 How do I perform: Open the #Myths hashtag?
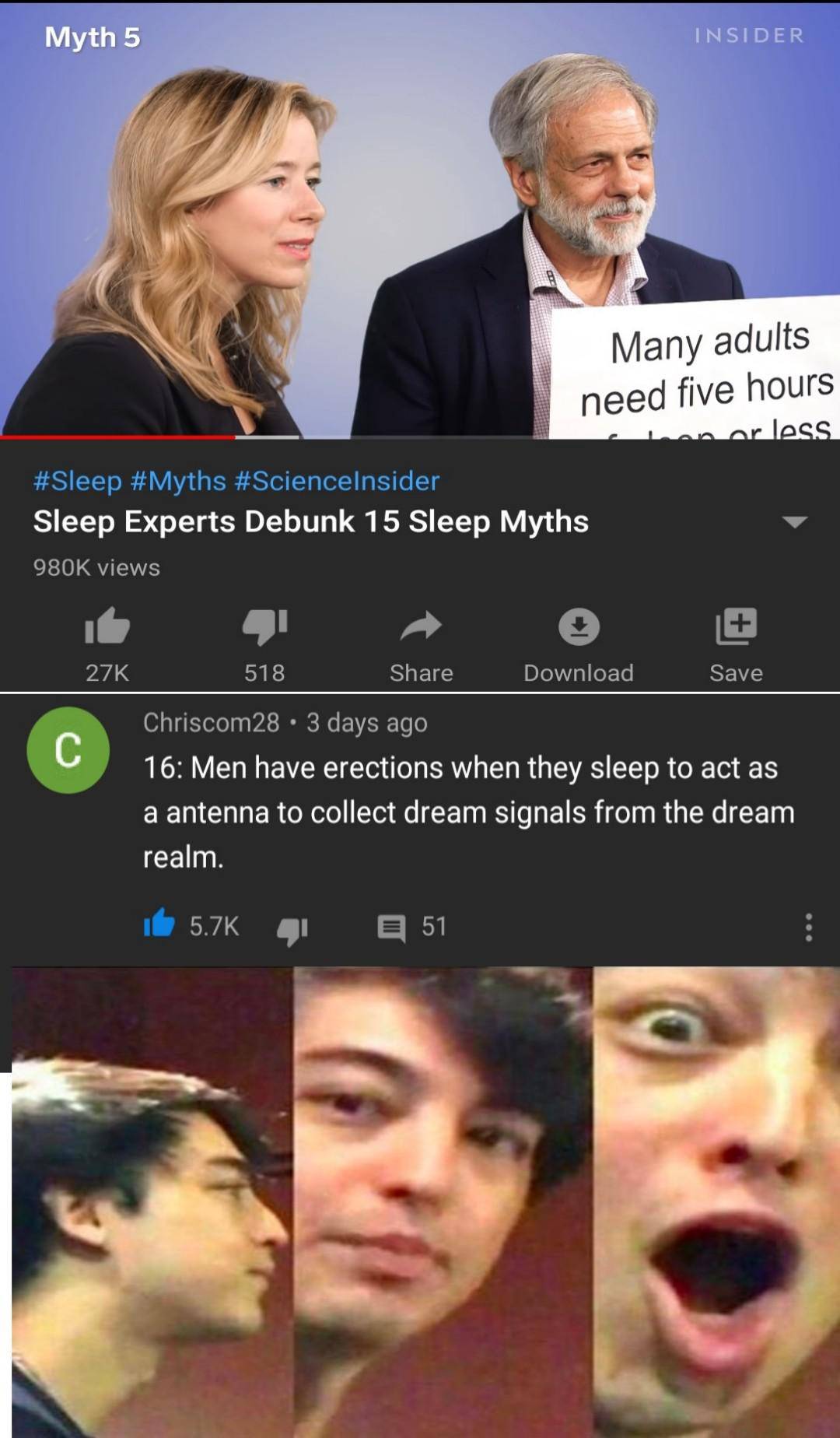pos(179,481)
